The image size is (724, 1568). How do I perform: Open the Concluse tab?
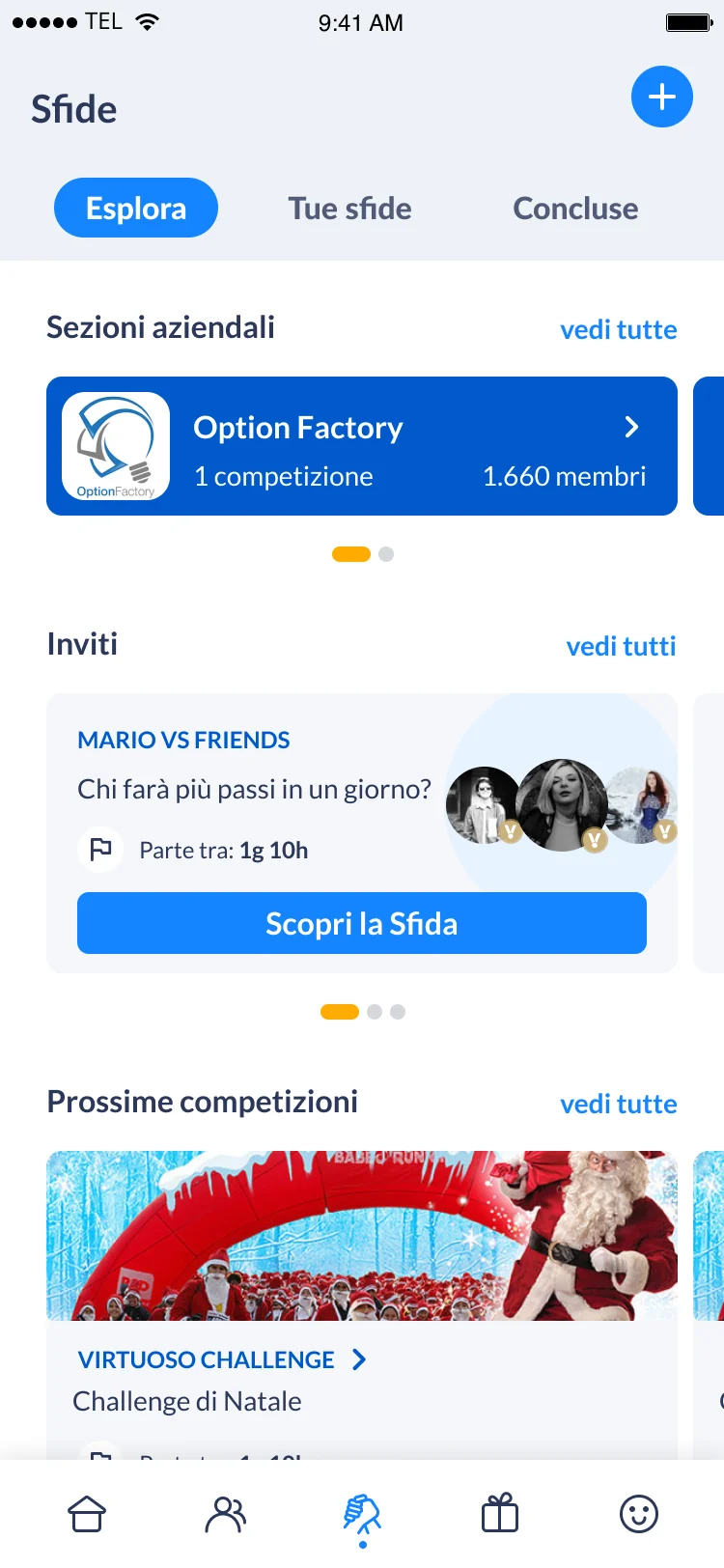575,208
